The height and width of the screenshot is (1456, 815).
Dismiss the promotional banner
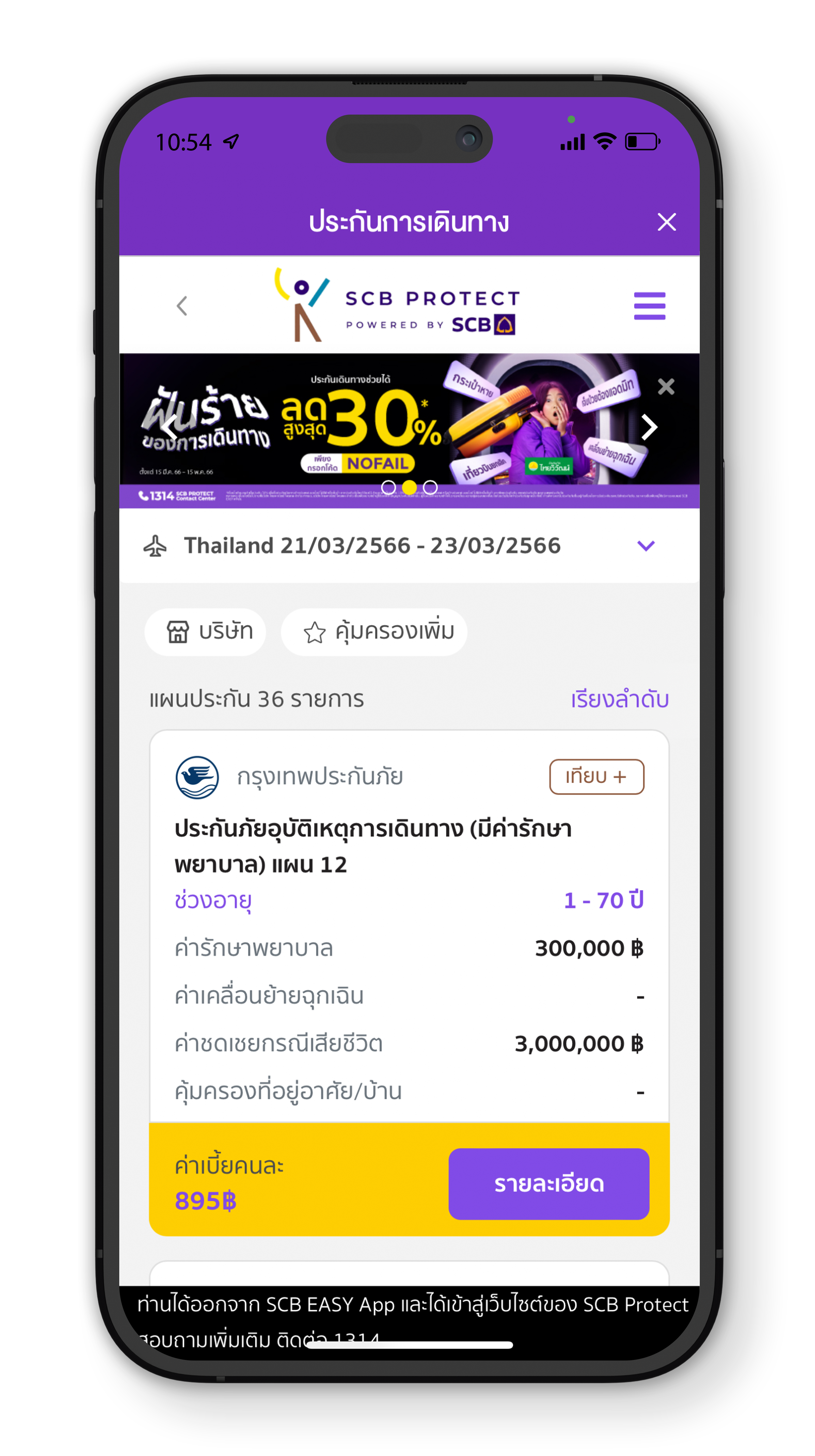(666, 387)
